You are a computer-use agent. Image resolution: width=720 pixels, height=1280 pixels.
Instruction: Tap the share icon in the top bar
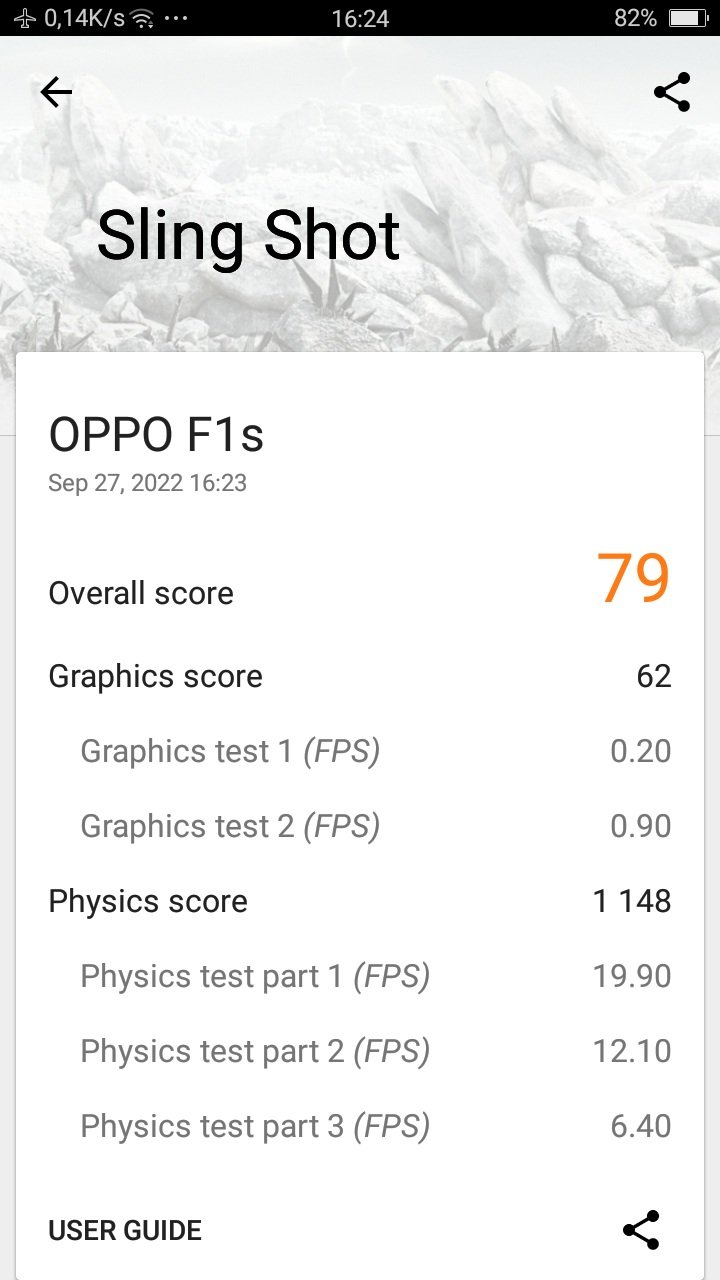672,92
